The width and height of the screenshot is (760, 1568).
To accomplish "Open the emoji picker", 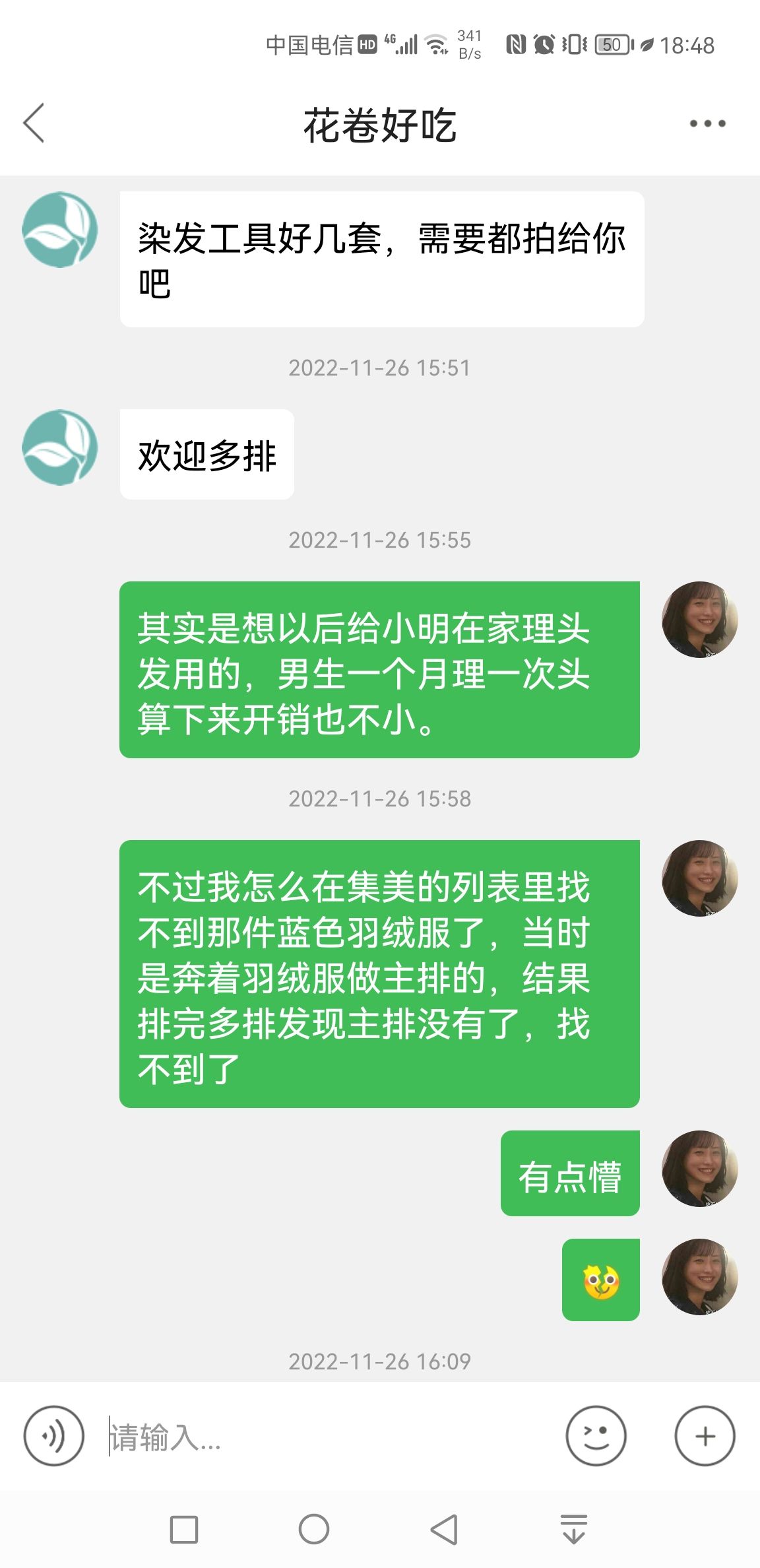I will [x=596, y=1436].
